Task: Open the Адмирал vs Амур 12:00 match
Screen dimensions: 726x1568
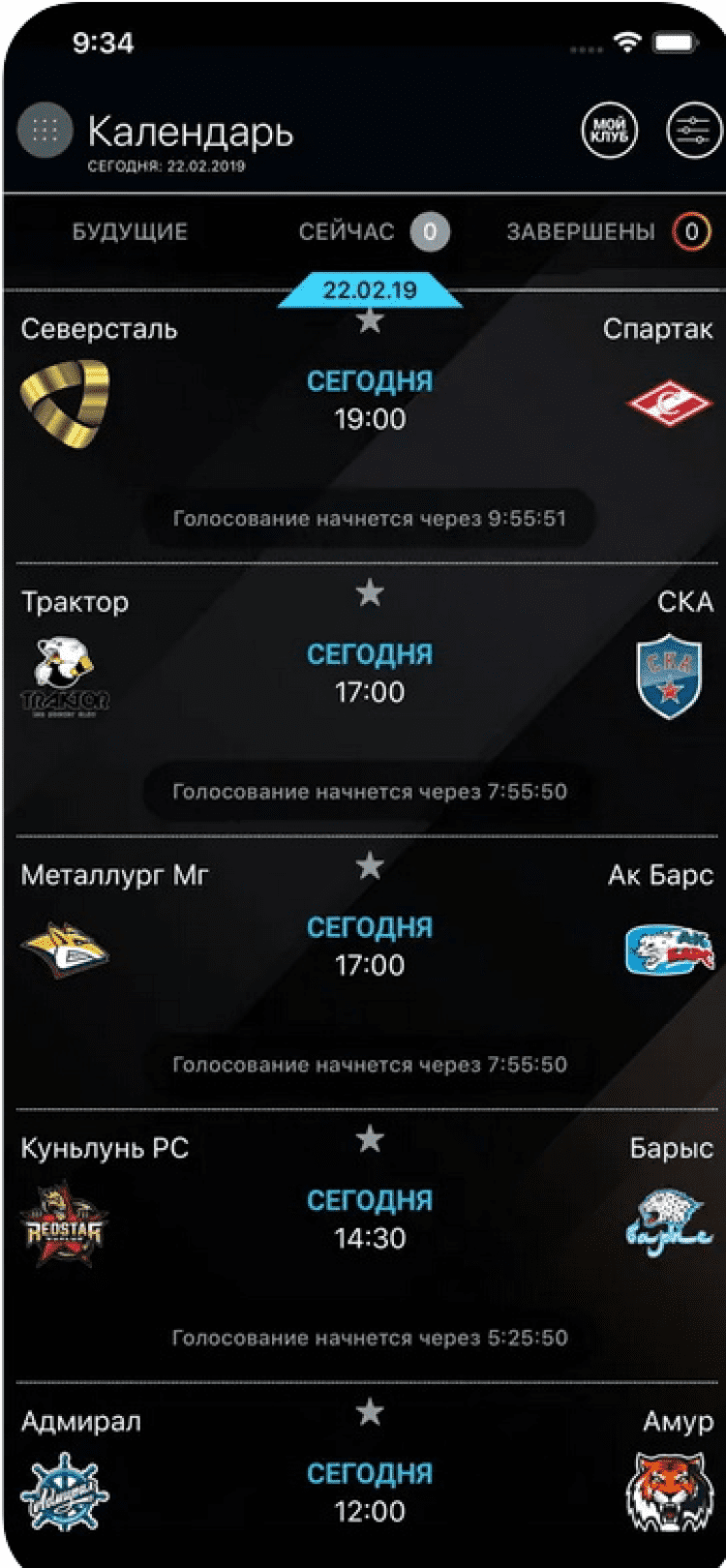Action: 370,1493
